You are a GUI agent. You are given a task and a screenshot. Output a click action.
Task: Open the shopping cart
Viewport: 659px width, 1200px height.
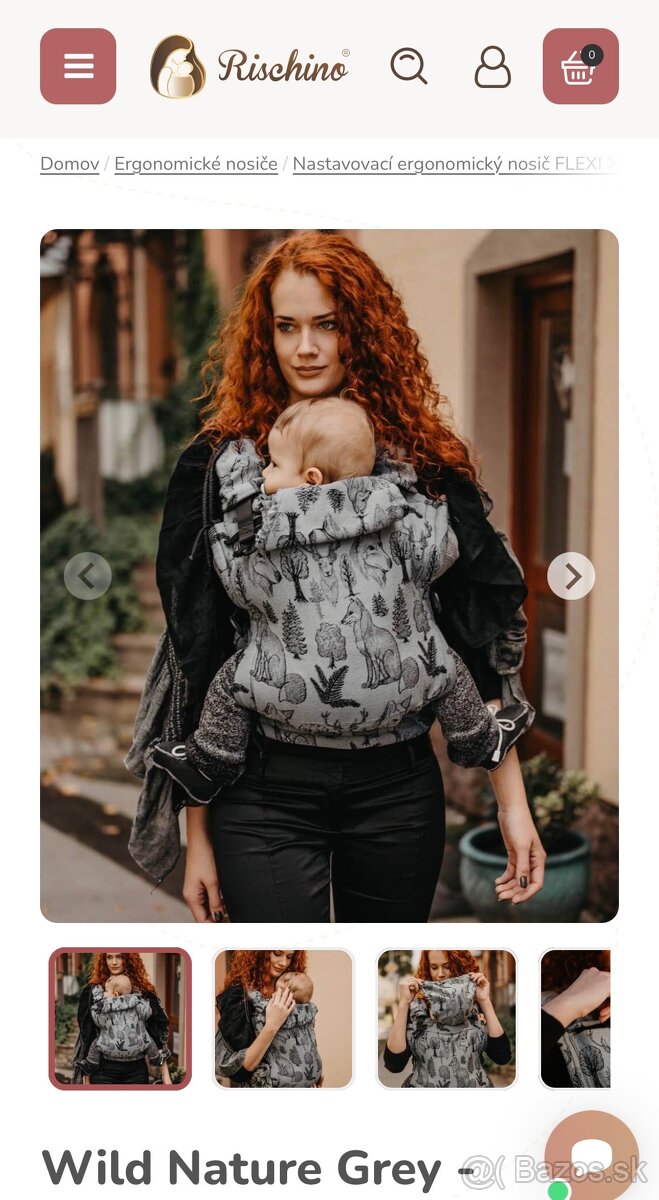tap(580, 66)
